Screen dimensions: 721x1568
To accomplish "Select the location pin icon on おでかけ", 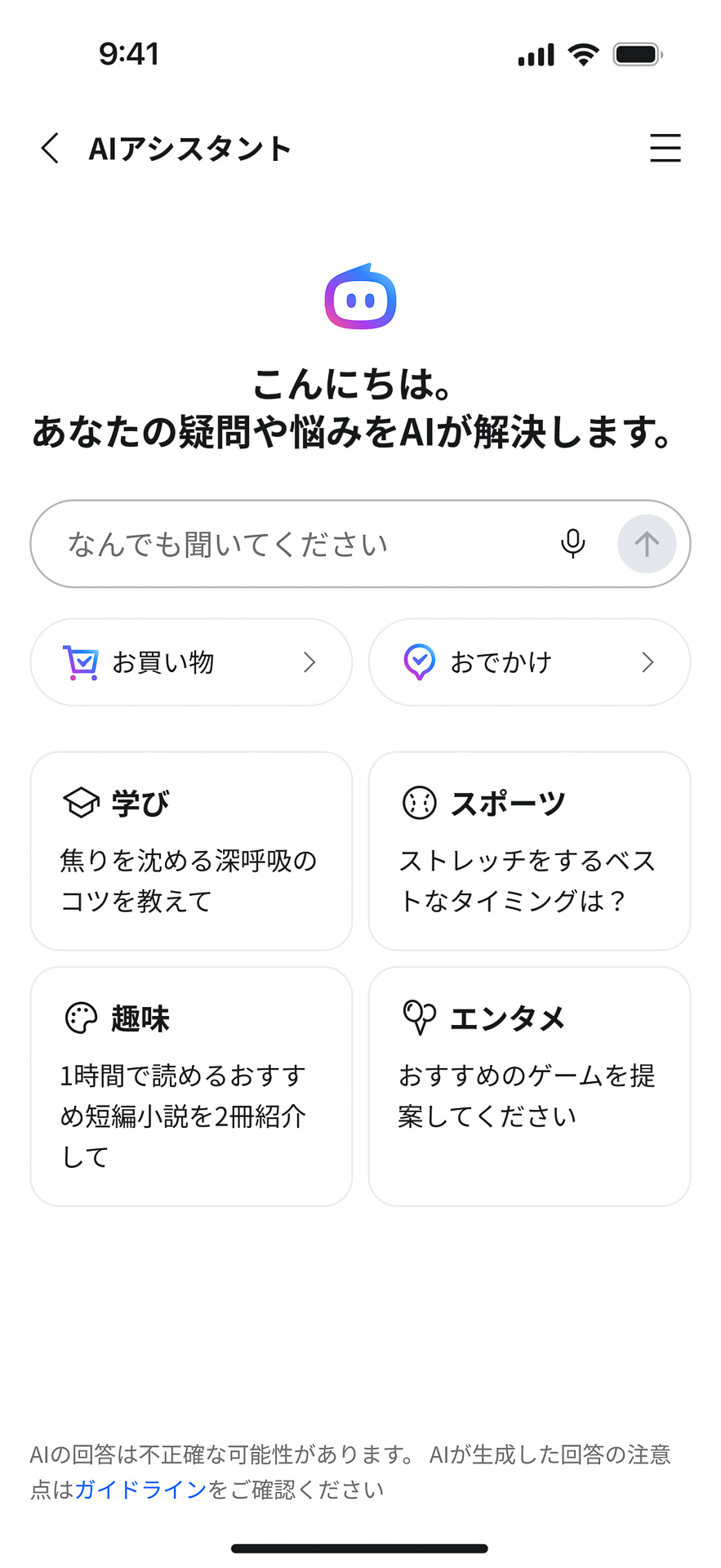I will [419, 661].
